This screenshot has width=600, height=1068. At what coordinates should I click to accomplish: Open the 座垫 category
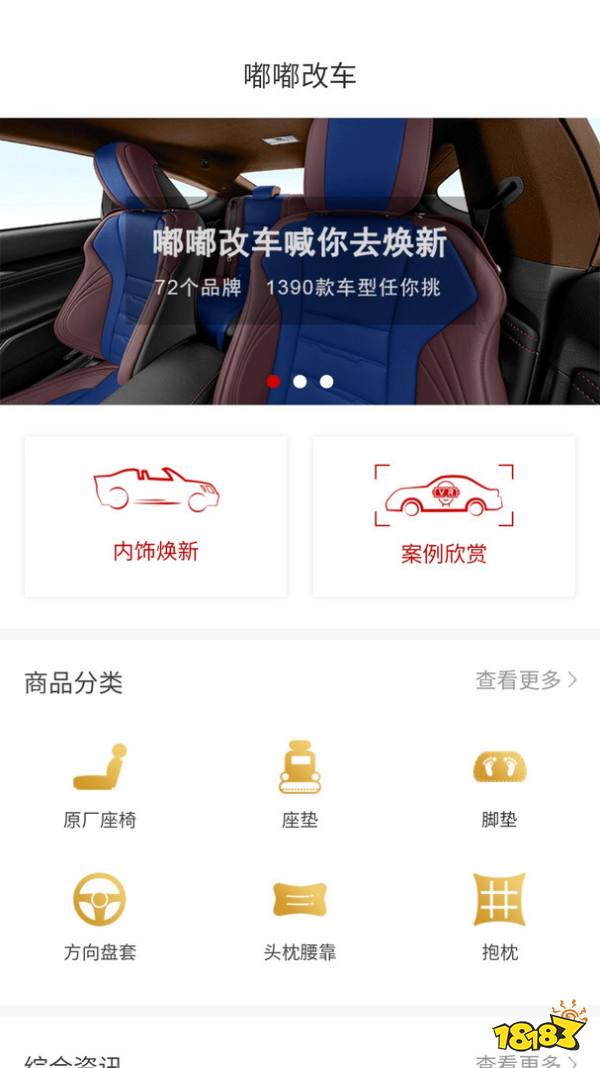pyautogui.click(x=300, y=786)
